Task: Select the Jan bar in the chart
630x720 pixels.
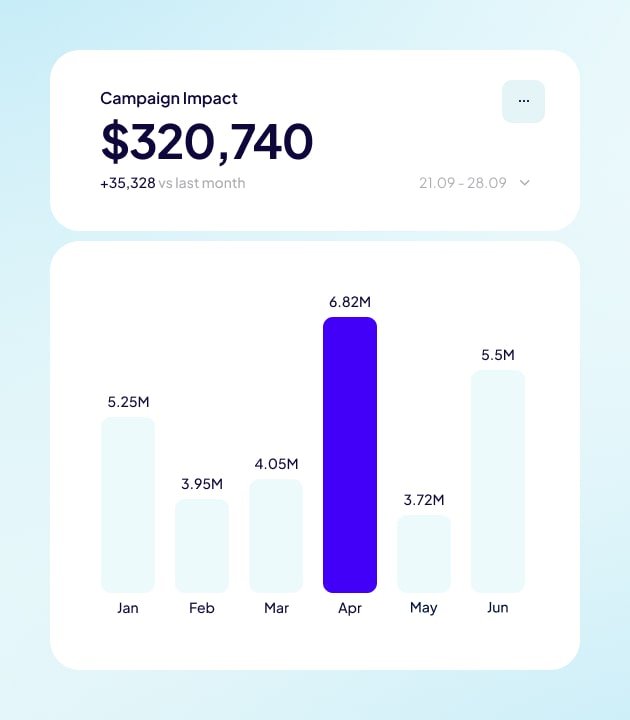Action: click(x=128, y=505)
